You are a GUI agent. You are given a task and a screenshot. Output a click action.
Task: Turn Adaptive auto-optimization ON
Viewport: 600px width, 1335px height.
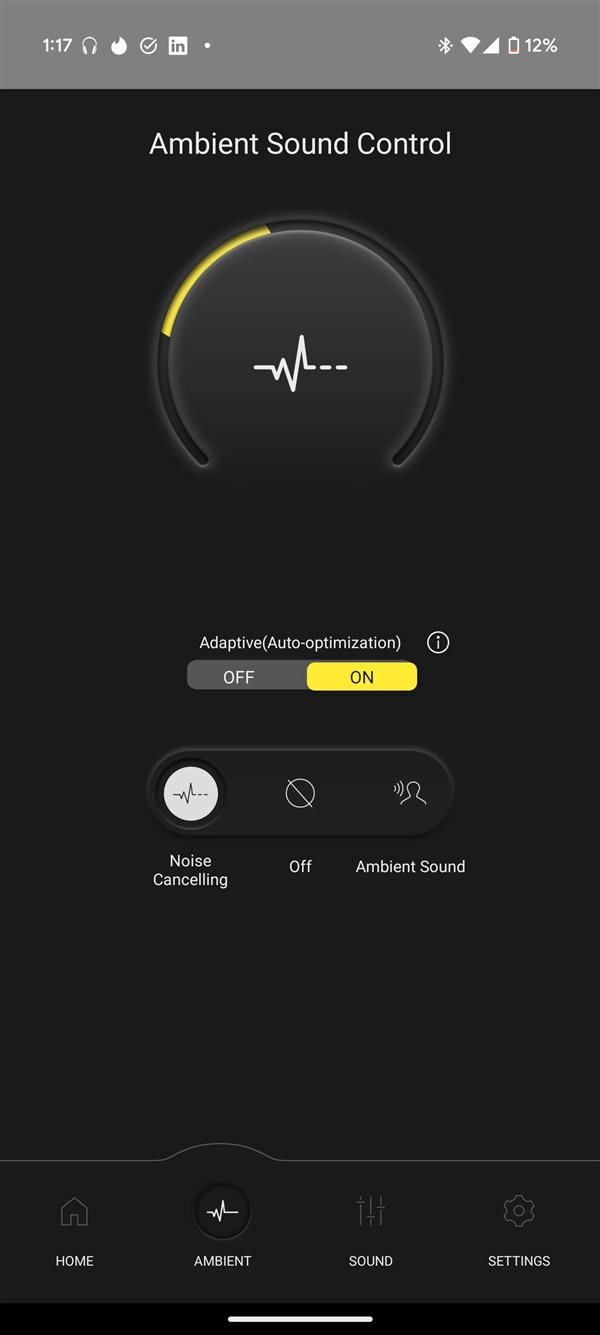tap(361, 677)
